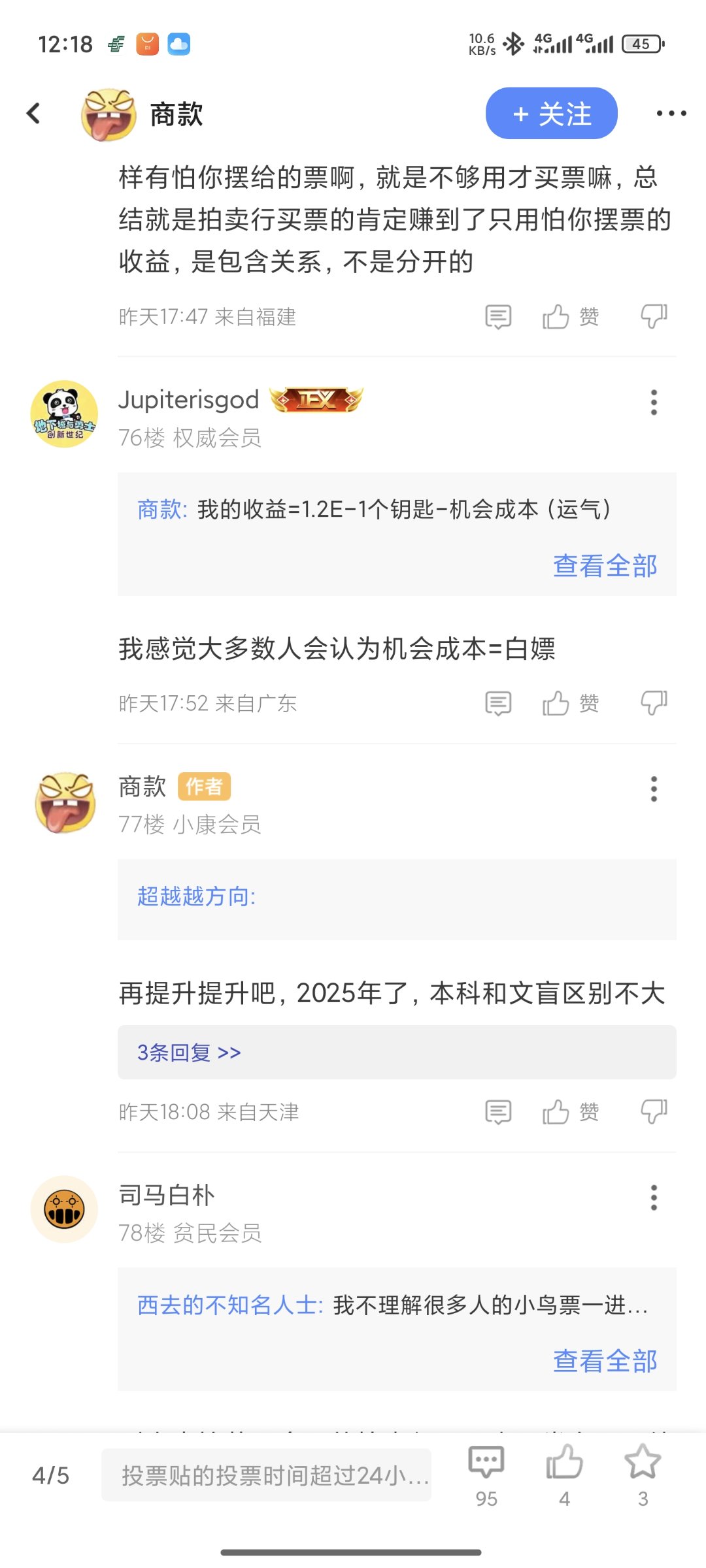706x1568 pixels.
Task: Open options menu for floor 77 comment
Action: point(654,789)
